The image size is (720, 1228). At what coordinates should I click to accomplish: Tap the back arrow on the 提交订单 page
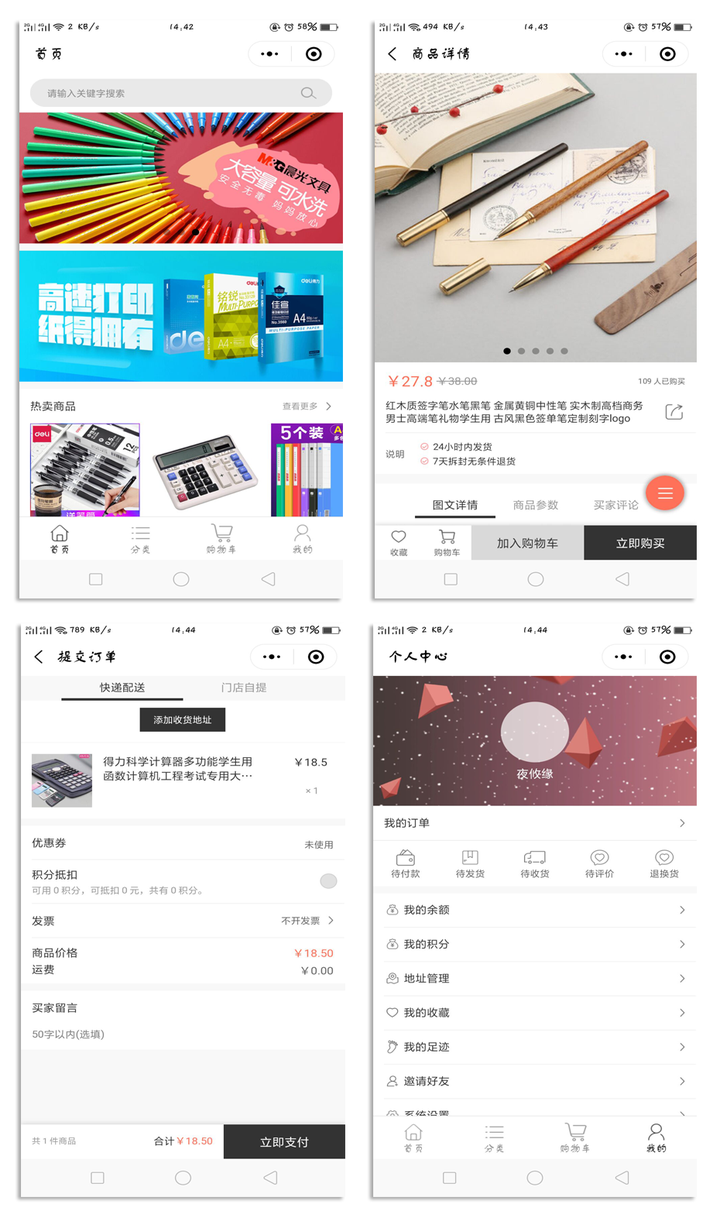pos(37,657)
